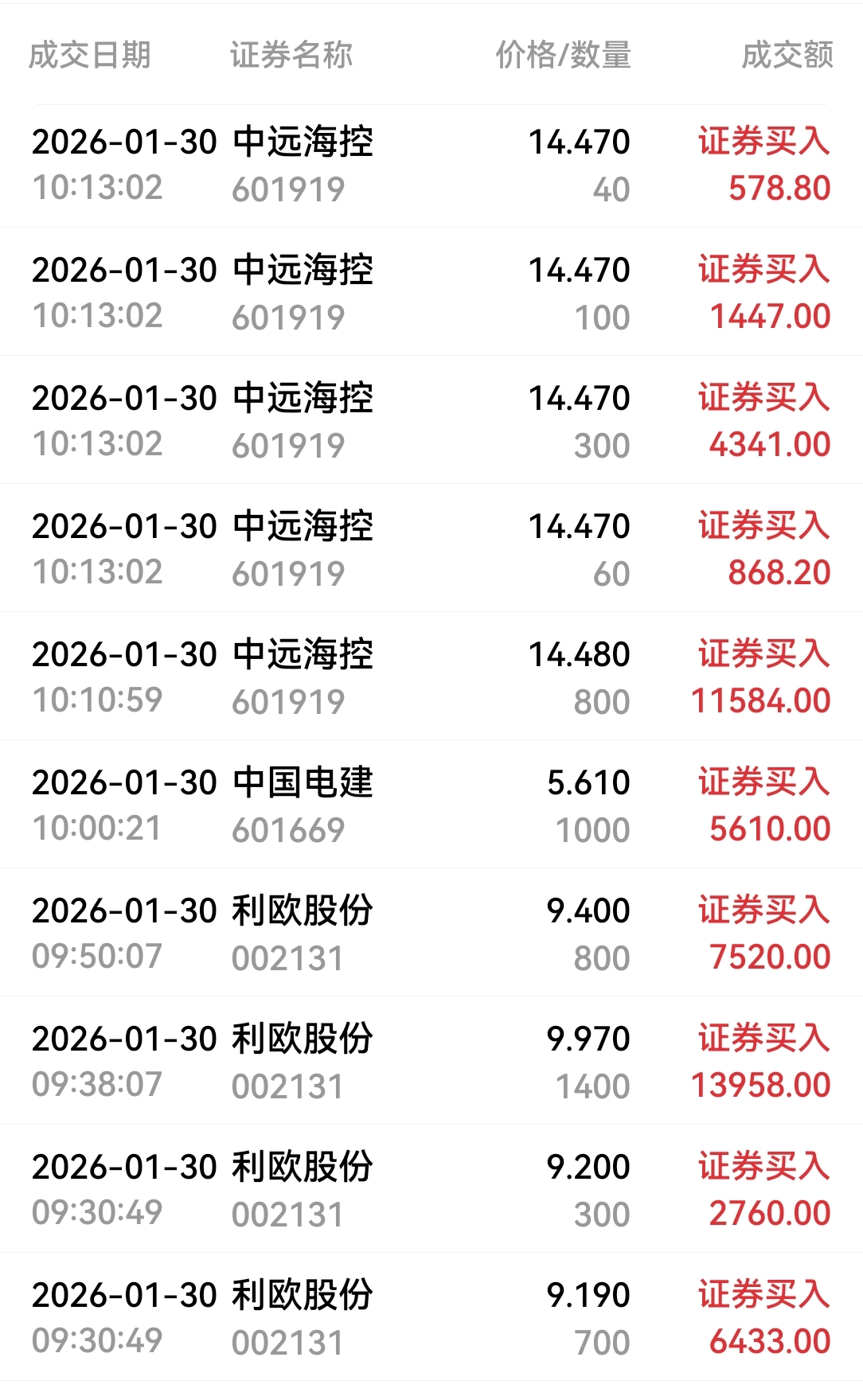The height and width of the screenshot is (1400, 863).
Task: Open the 中国电建 trade record
Action: tap(431, 805)
